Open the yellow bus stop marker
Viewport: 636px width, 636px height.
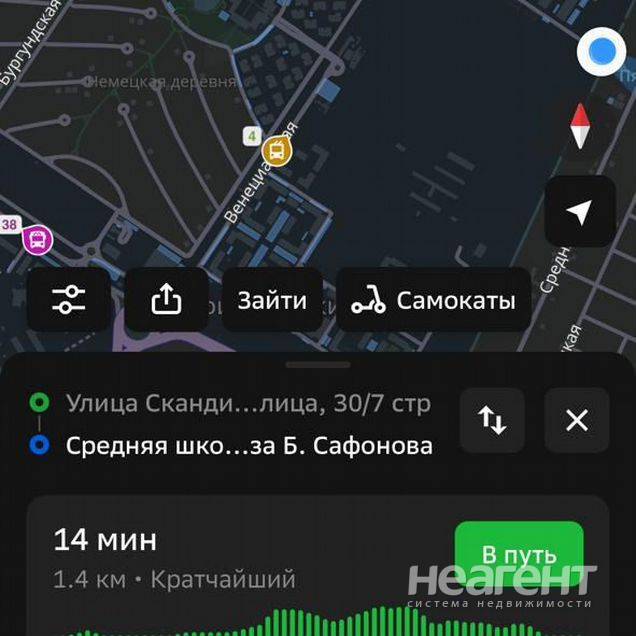click(x=277, y=151)
